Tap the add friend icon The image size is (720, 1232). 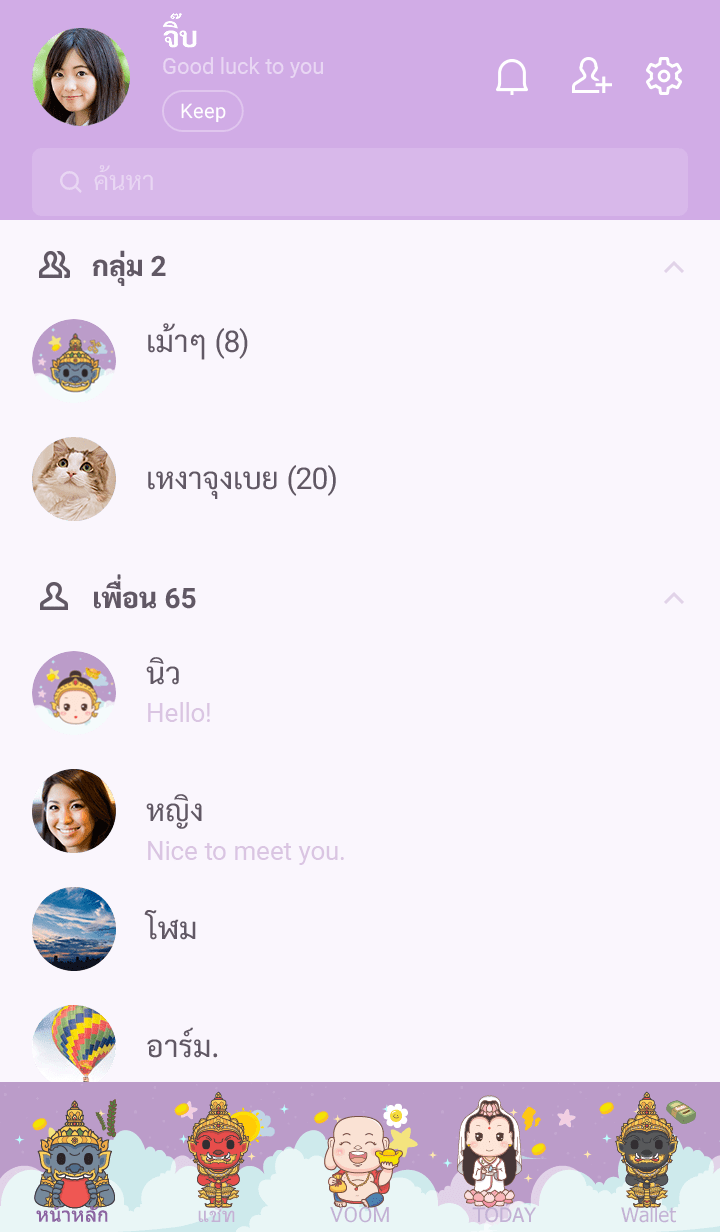point(590,77)
